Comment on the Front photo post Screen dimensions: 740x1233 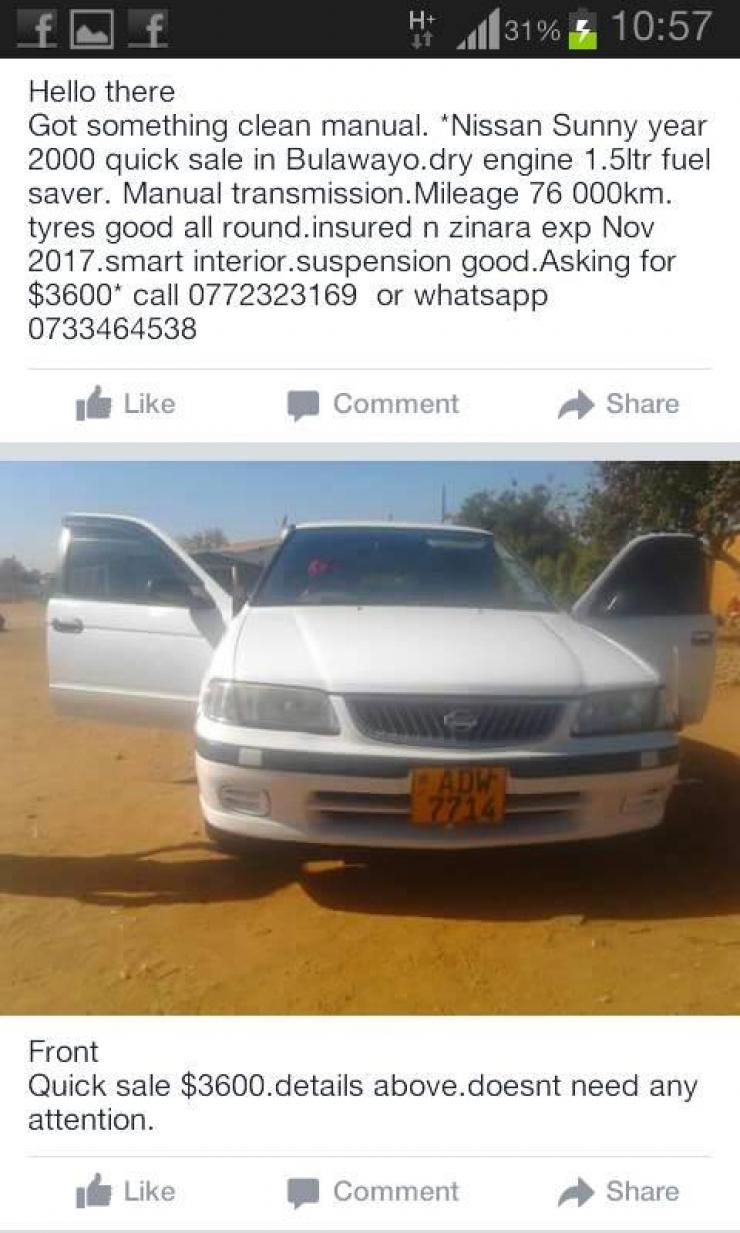pos(373,1191)
